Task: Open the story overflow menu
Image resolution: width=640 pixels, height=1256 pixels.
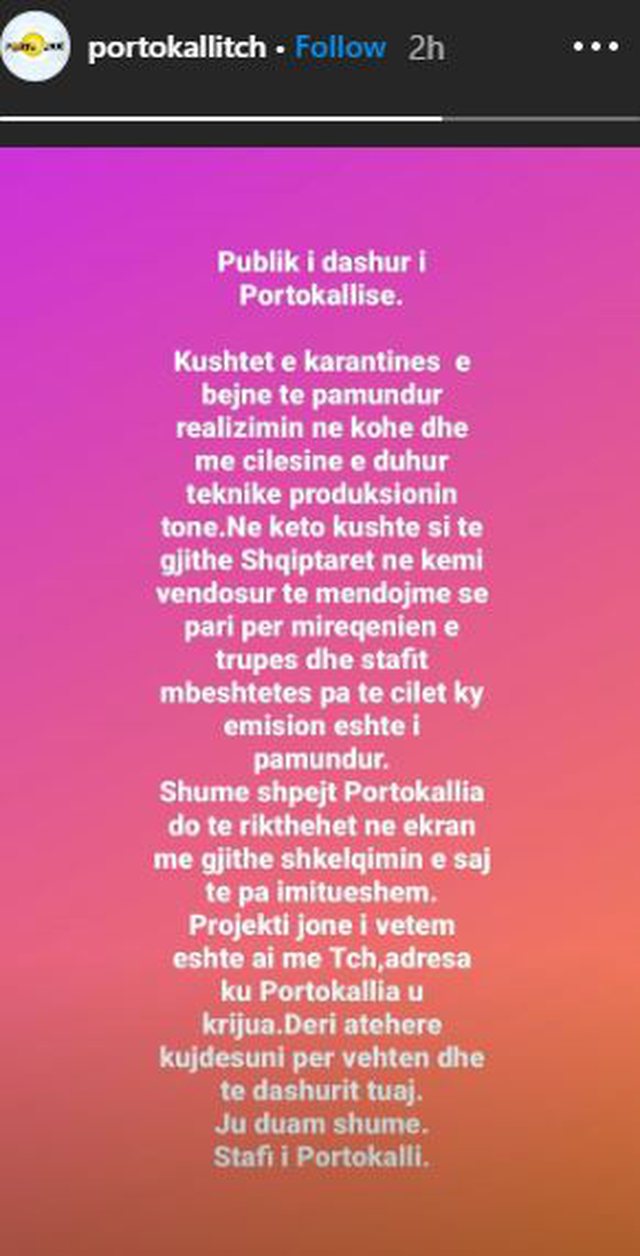Action: 596,47
